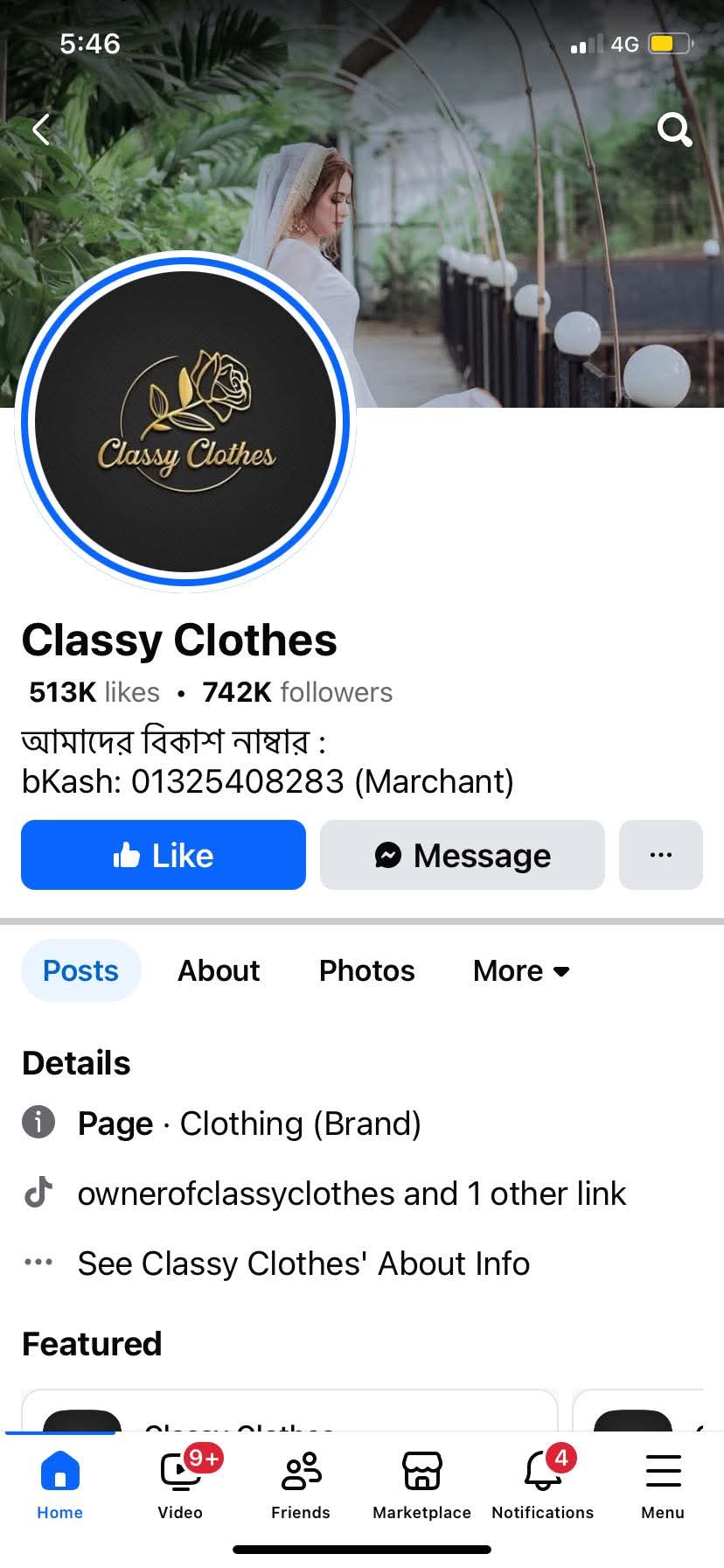The image size is (724, 1568).
Task: Switch to the About tab
Action: [219, 970]
